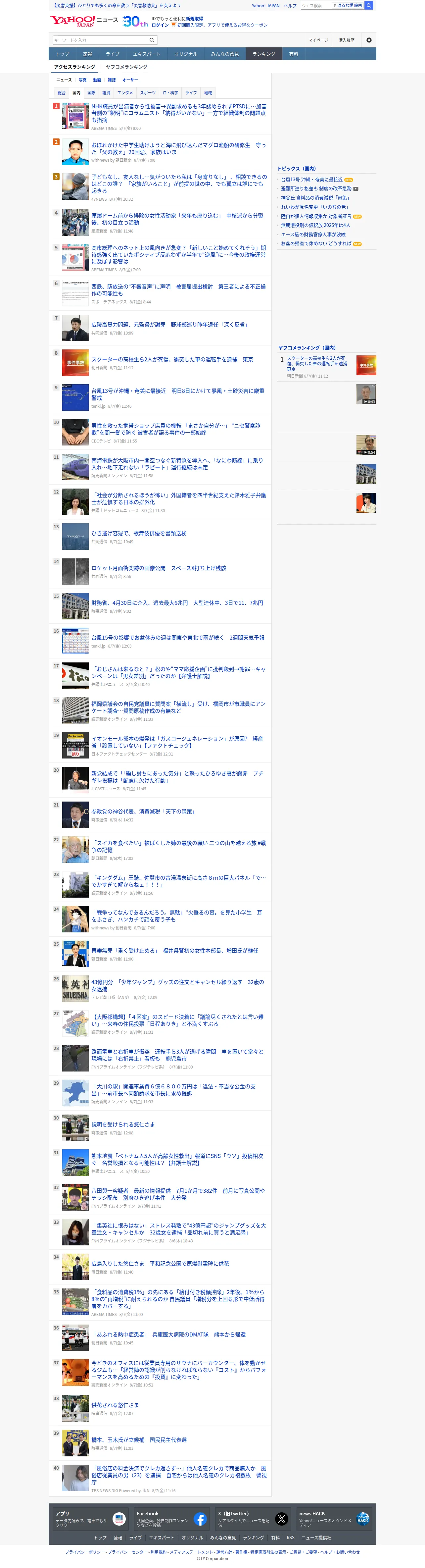The image size is (425, 1568).
Task: Switch to ヤフコメランキング
Action: point(126,67)
